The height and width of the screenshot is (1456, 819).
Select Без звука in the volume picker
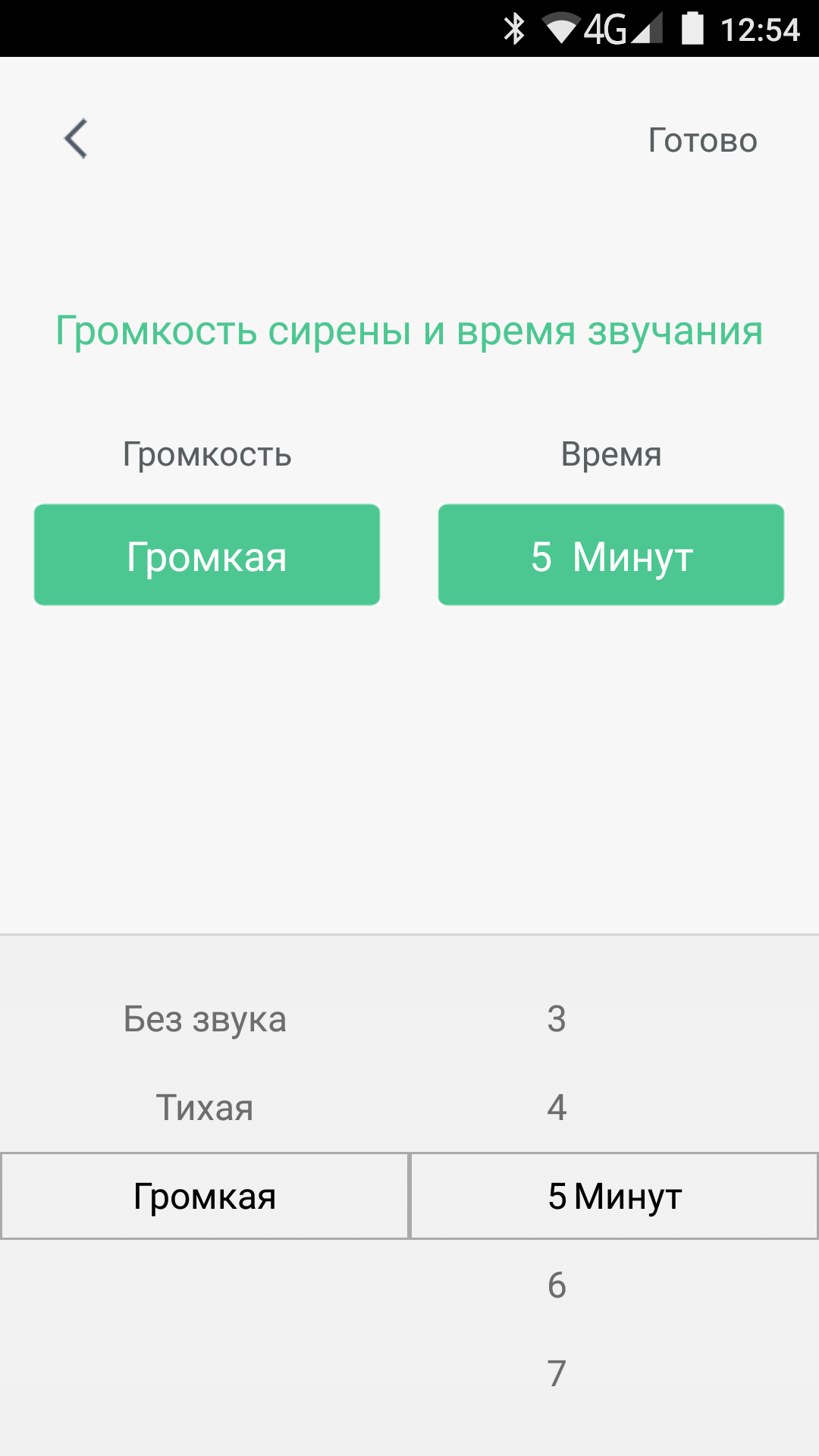(205, 1019)
